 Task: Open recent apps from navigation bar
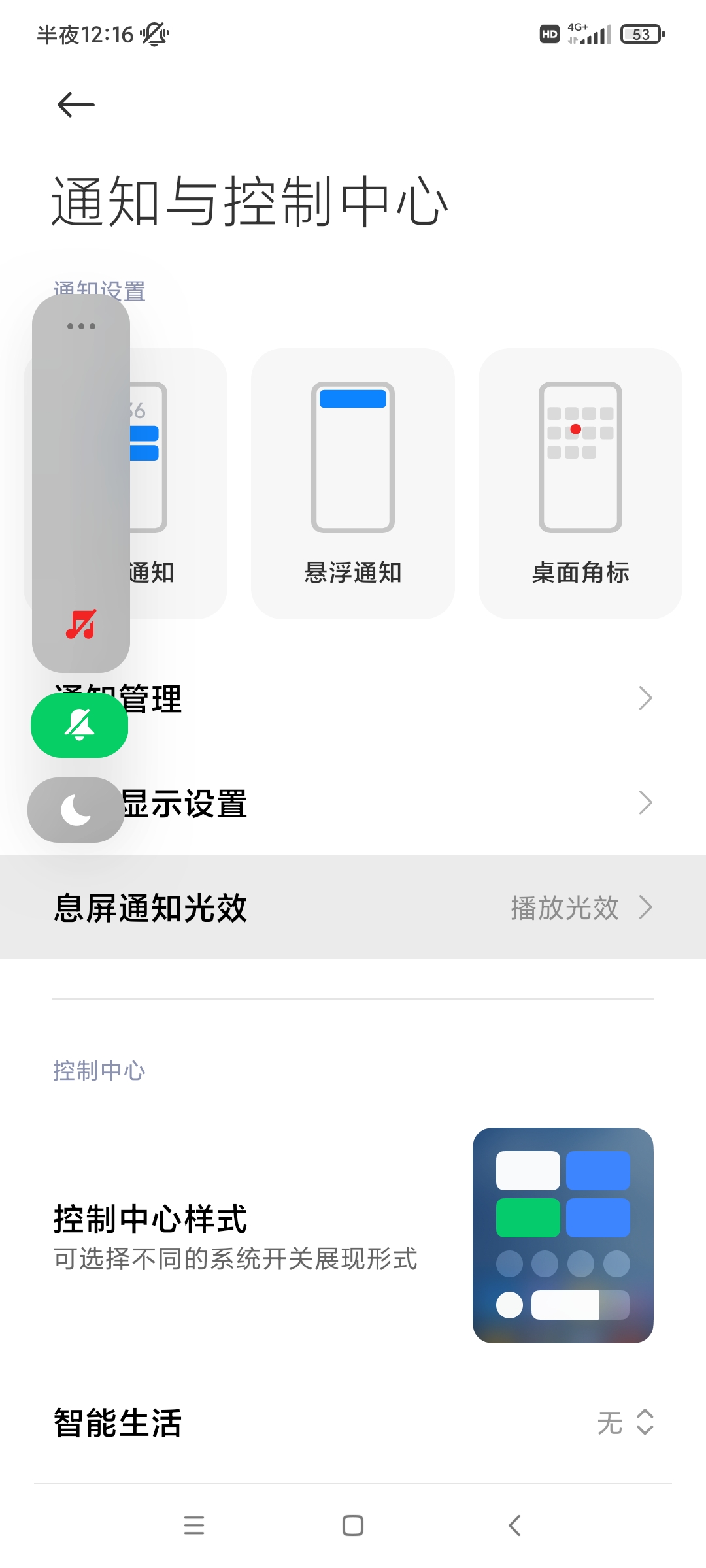tap(194, 1526)
